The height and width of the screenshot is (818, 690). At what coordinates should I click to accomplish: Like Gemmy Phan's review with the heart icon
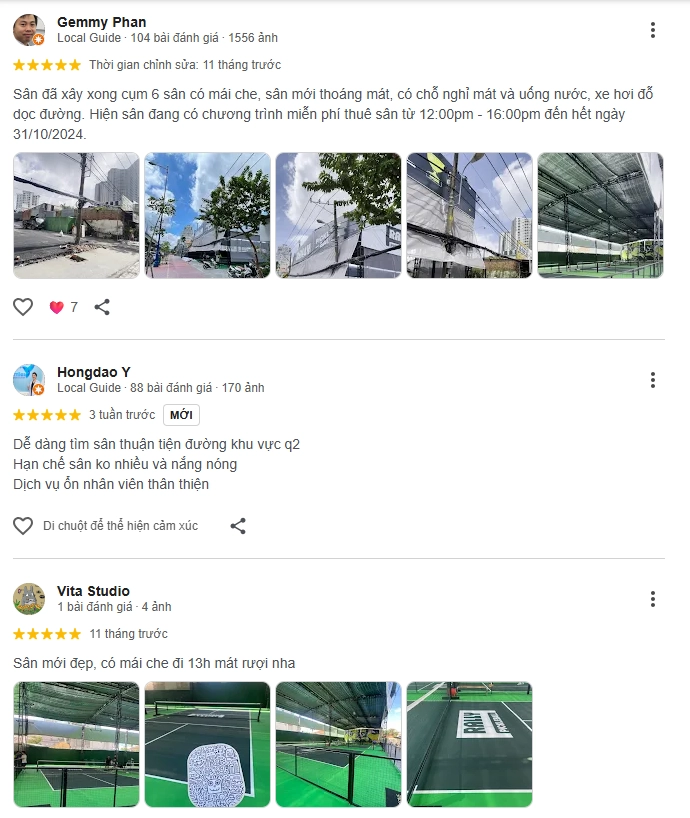[x=23, y=307]
